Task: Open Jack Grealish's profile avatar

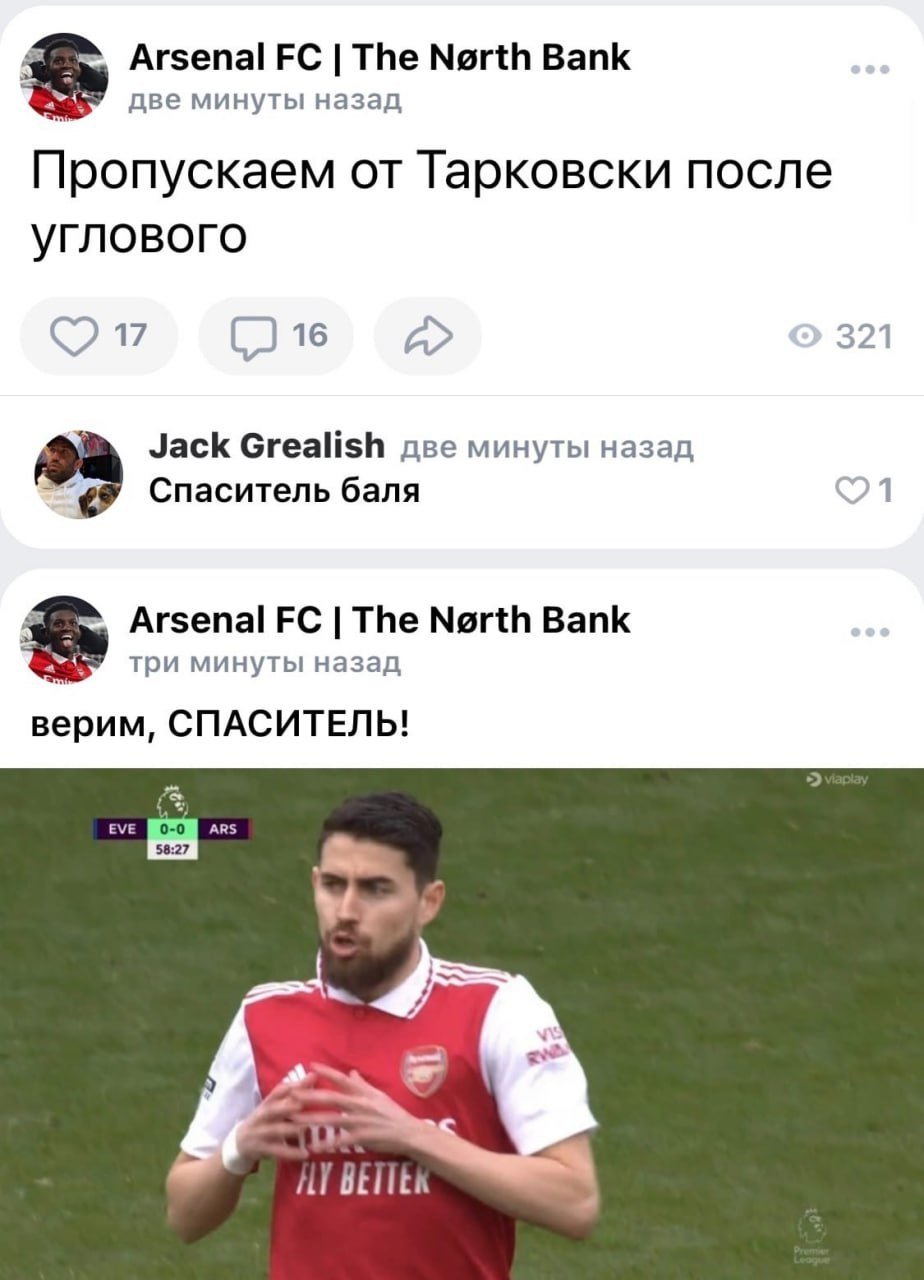Action: pyautogui.click(x=78, y=474)
